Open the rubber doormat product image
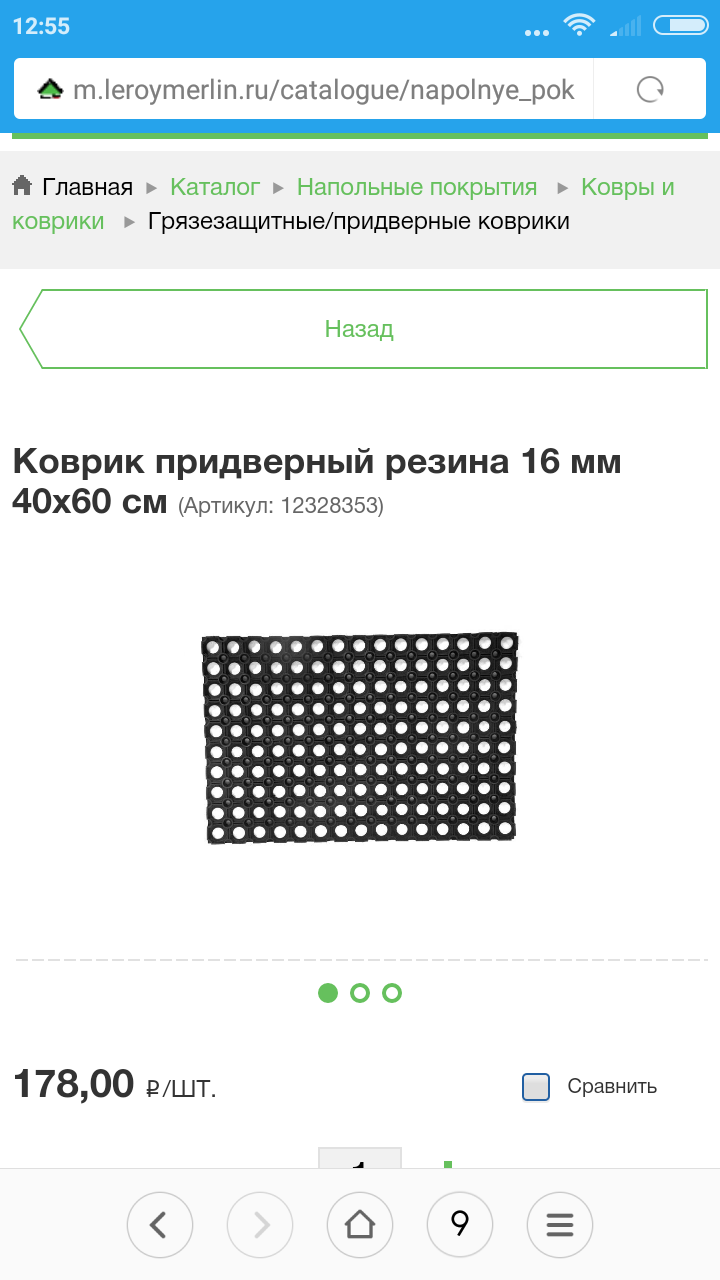 click(x=359, y=737)
